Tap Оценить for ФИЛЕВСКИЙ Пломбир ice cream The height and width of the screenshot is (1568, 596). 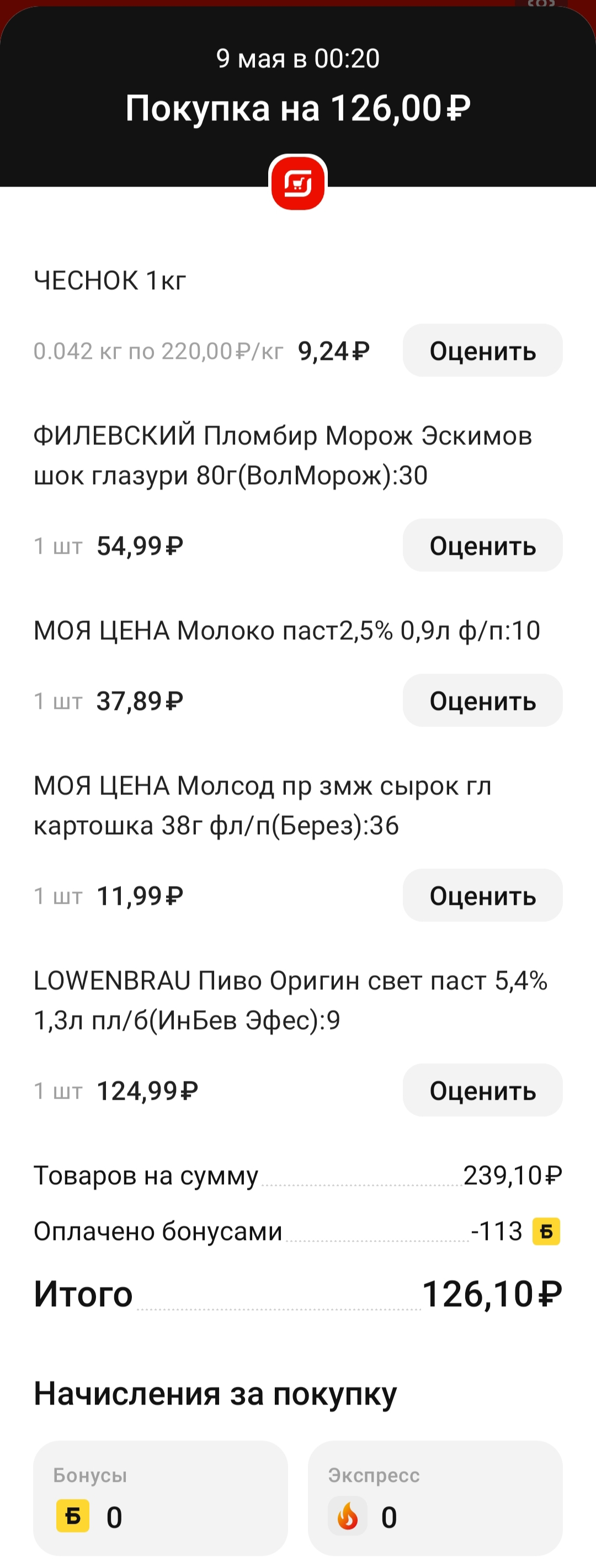tap(482, 545)
